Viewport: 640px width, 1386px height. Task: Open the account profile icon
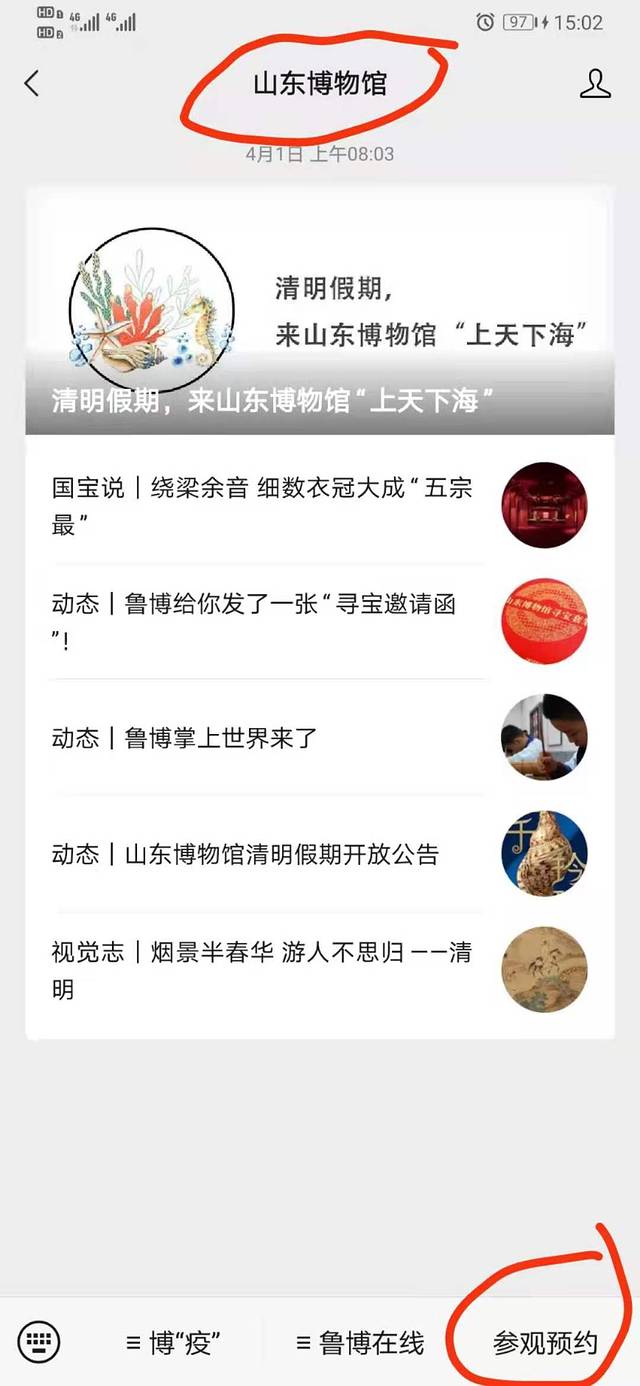pos(595,83)
